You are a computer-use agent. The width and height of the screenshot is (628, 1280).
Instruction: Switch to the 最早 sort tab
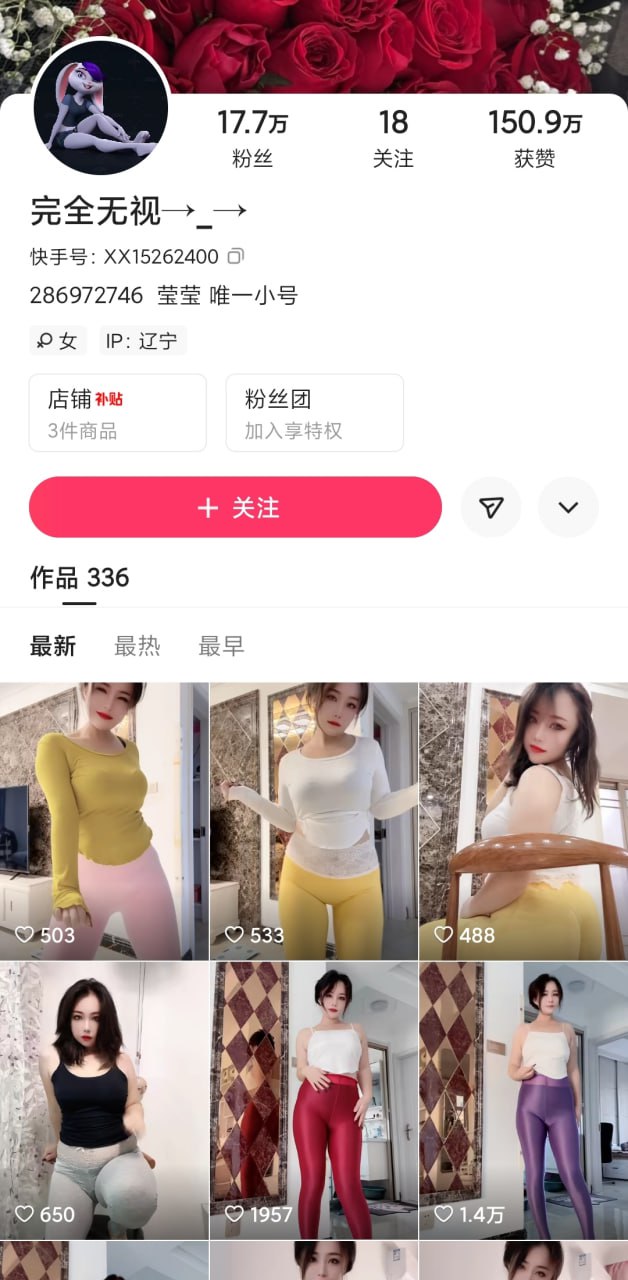tap(221, 646)
